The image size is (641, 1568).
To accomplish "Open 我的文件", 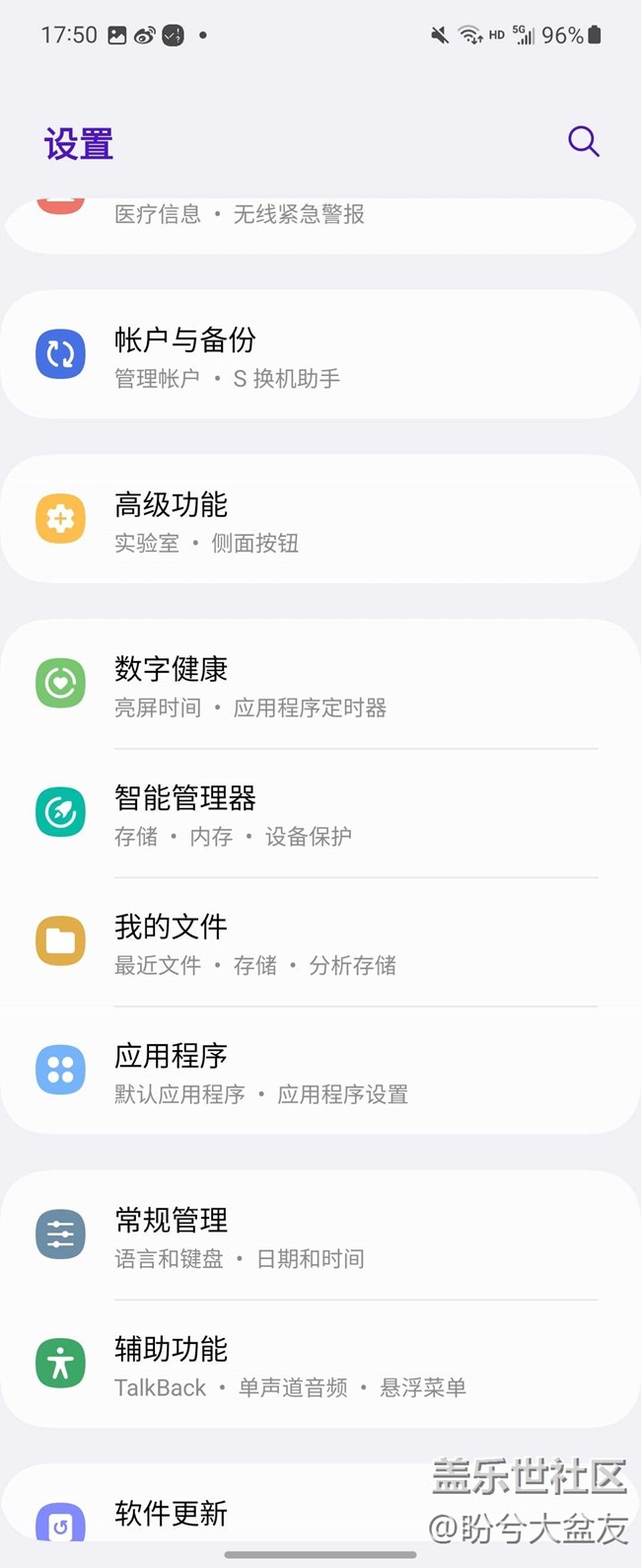I will click(320, 942).
